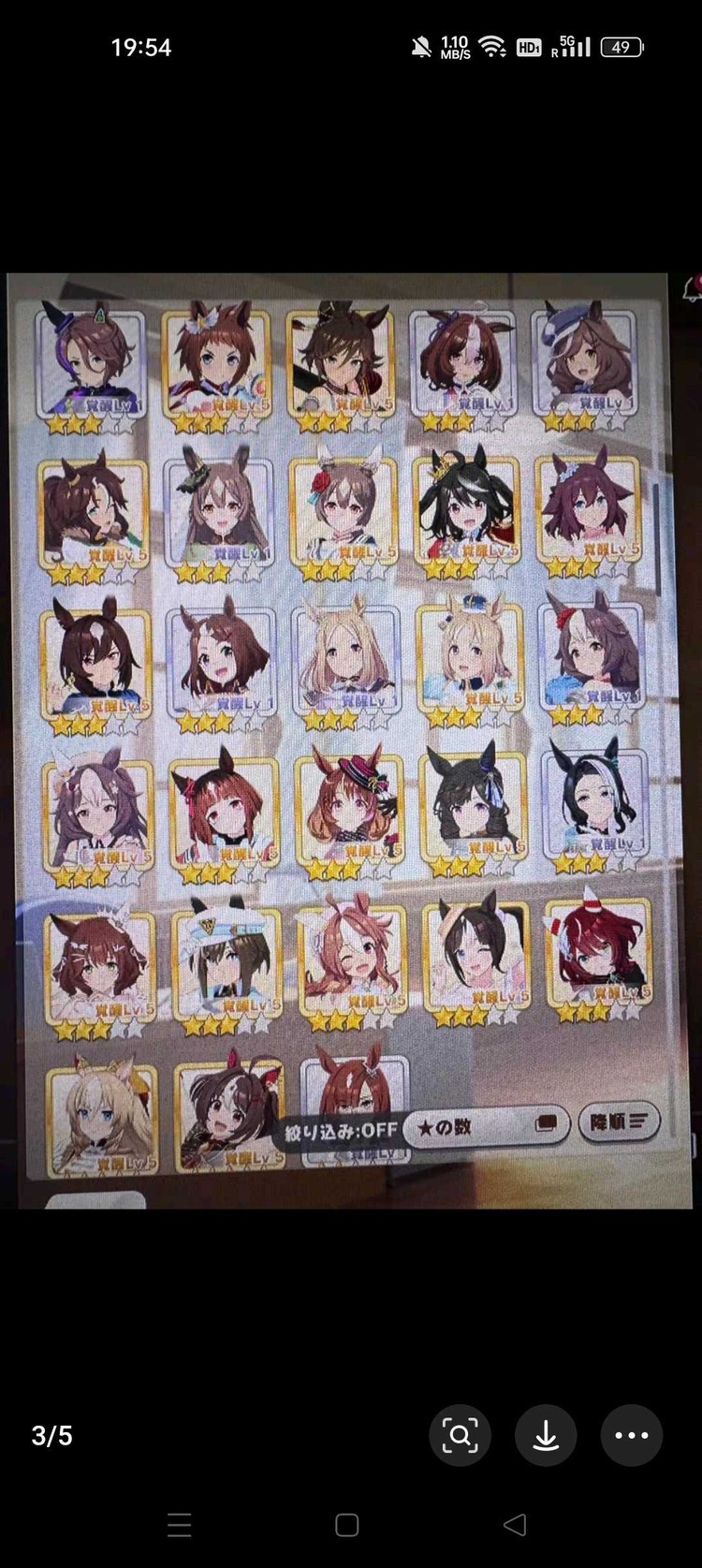702x1568 pixels.
Task: Go back using the system back button
Action: click(x=515, y=1525)
